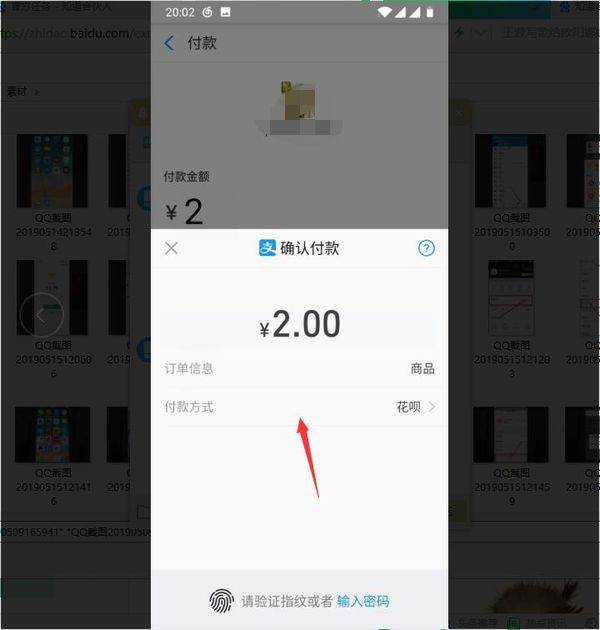This screenshot has height=630, width=600.
Task: Close the 确认付款 payment dialog
Action: tap(171, 248)
